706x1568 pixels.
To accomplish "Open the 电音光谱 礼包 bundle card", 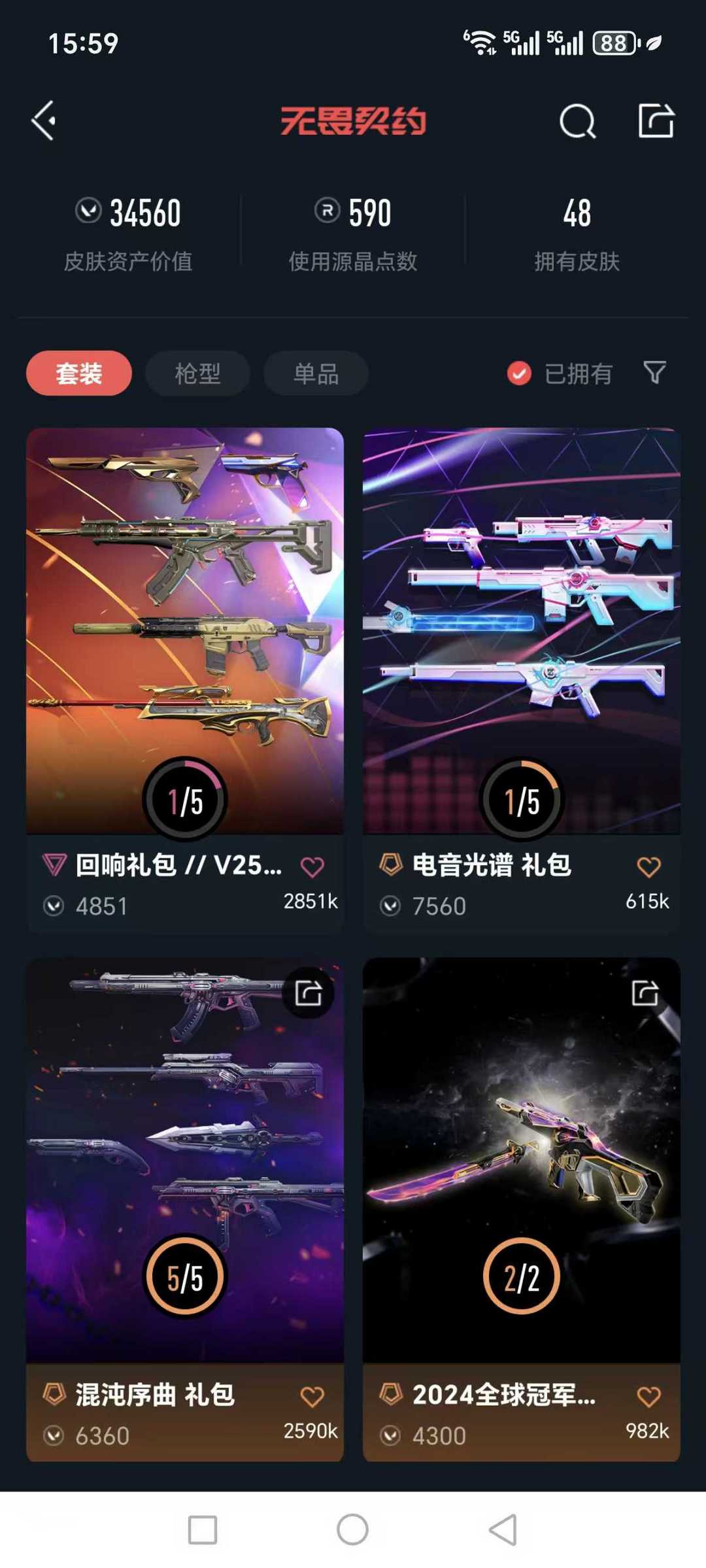I will pos(522,679).
